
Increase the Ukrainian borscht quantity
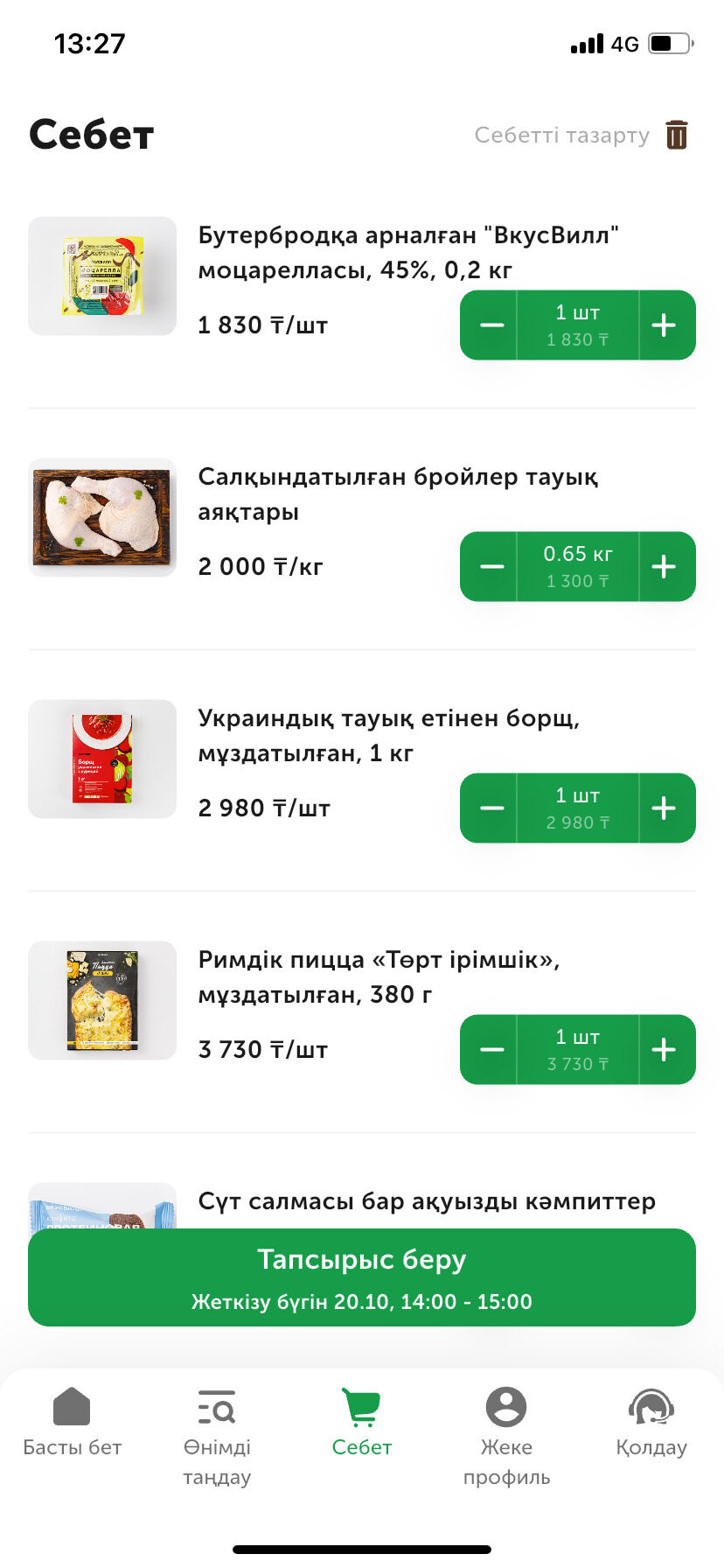[x=665, y=808]
